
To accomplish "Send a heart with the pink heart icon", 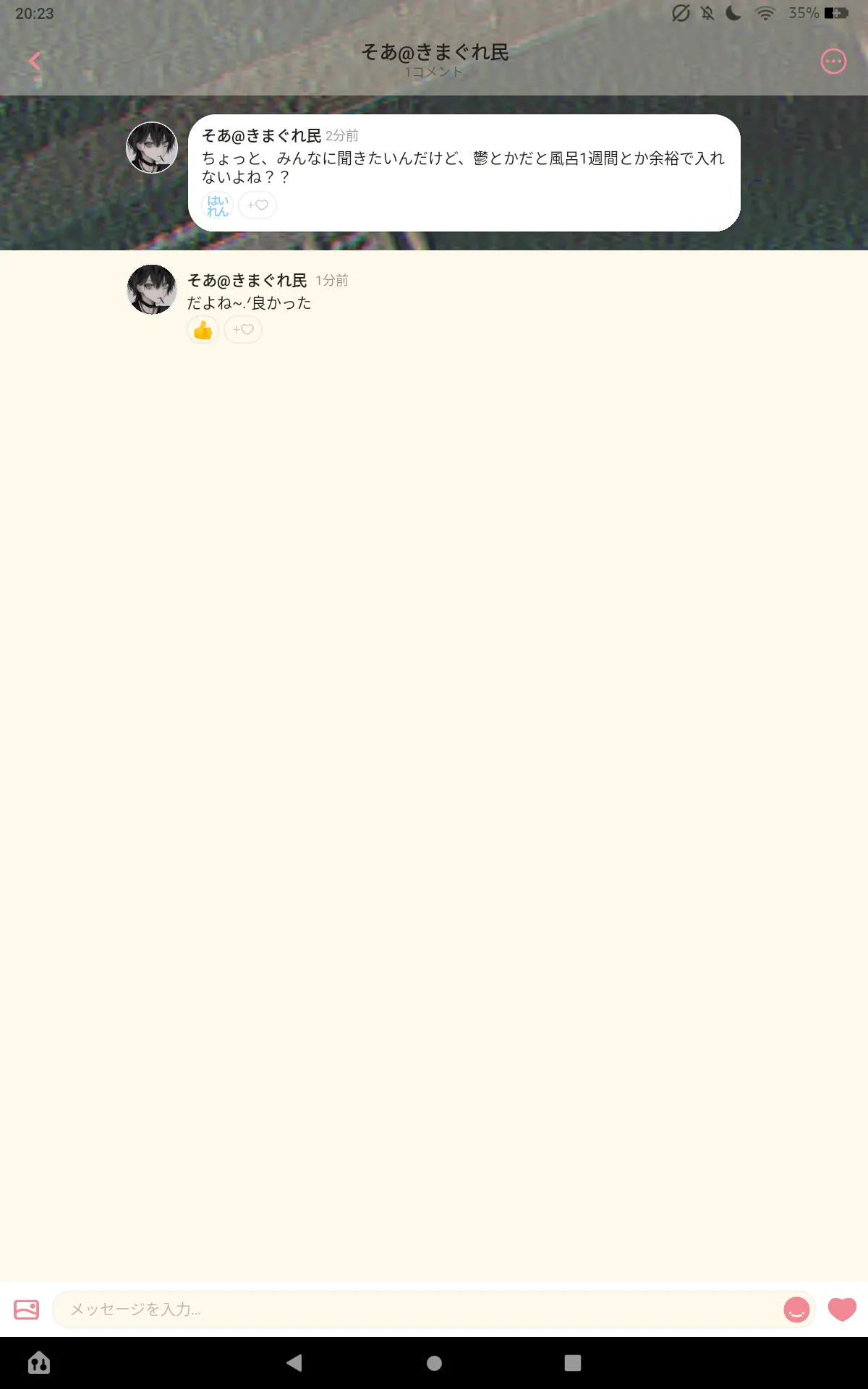I will tap(842, 1309).
